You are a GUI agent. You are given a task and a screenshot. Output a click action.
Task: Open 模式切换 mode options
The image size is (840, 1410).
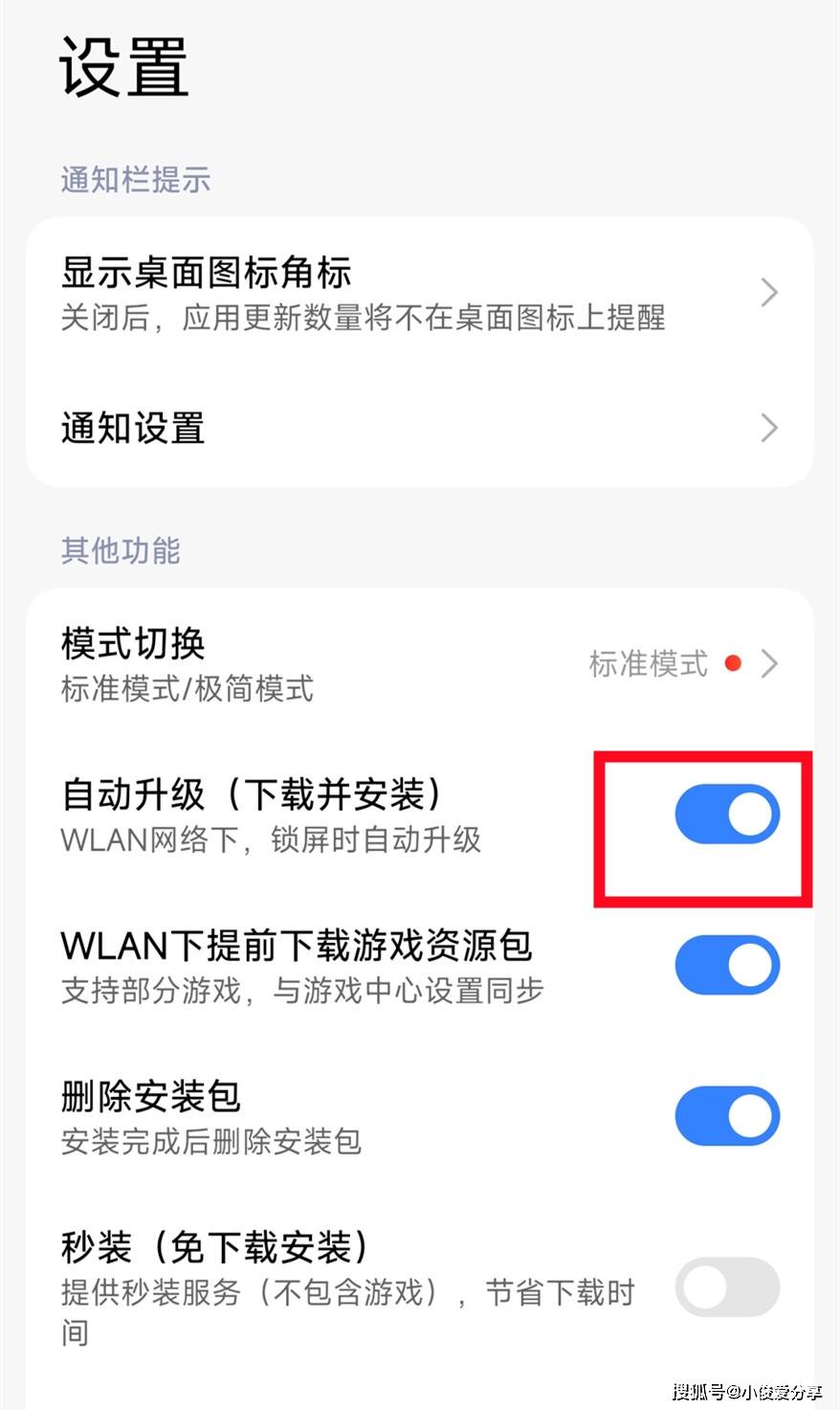(419, 663)
